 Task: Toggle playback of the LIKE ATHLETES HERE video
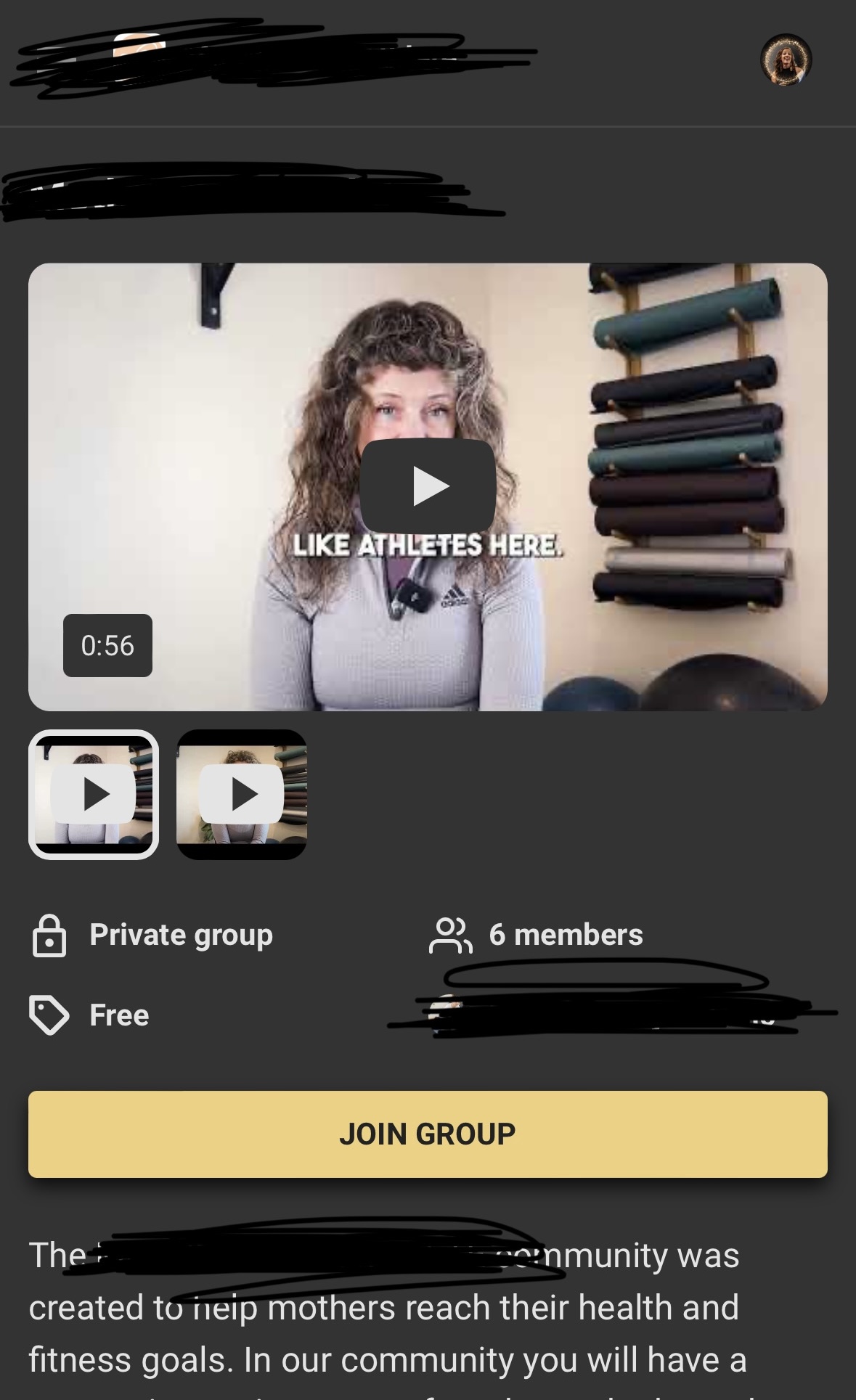[429, 486]
